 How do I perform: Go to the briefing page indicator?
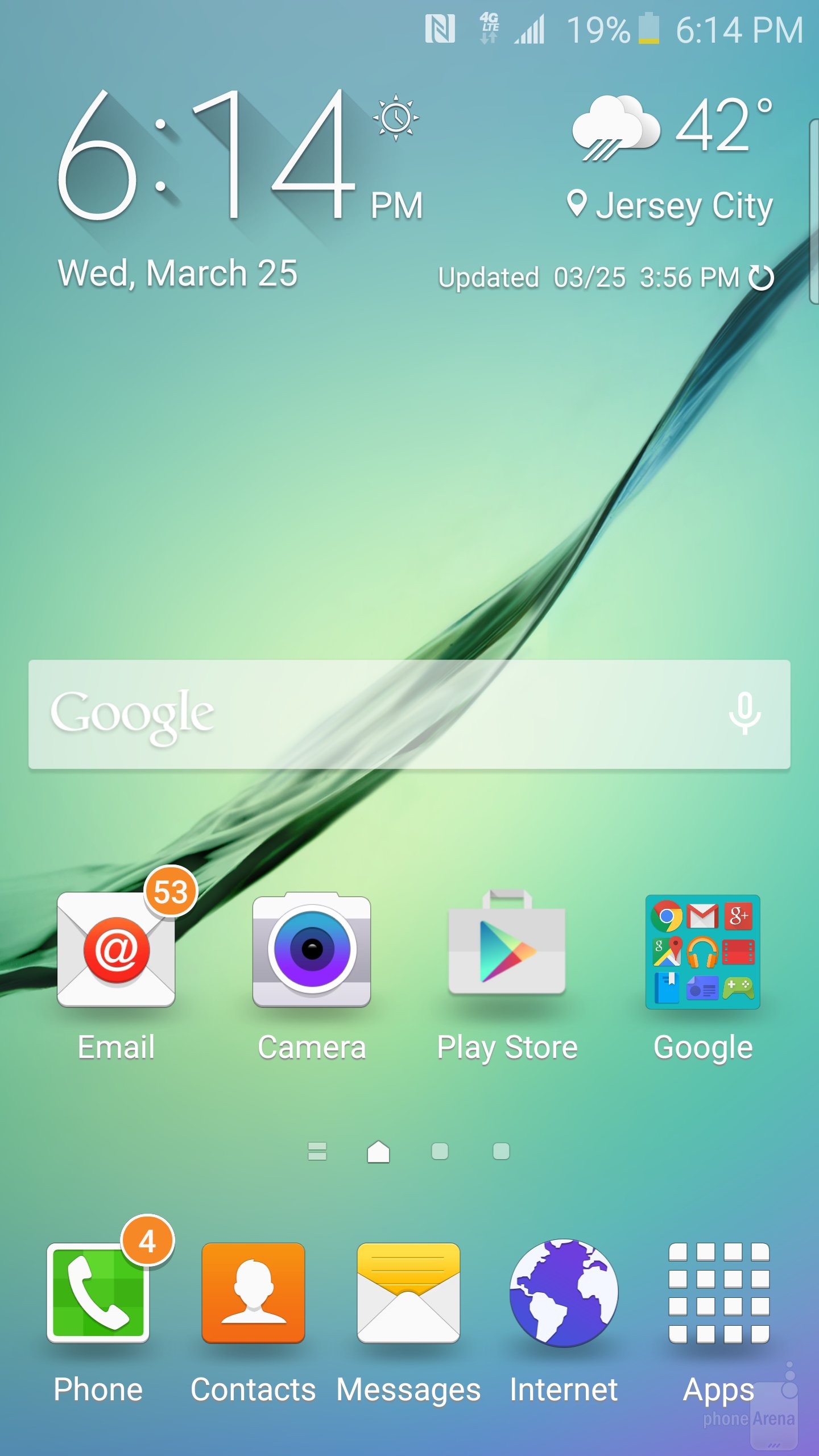(x=317, y=1151)
